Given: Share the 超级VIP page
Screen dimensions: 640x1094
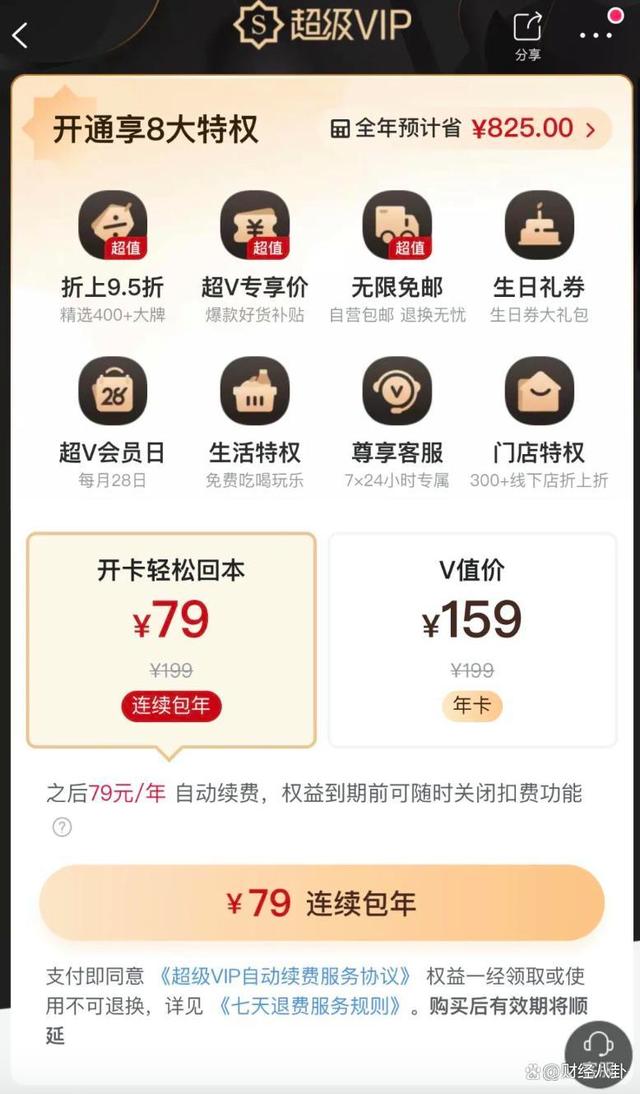Looking at the screenshot, I should [527, 35].
